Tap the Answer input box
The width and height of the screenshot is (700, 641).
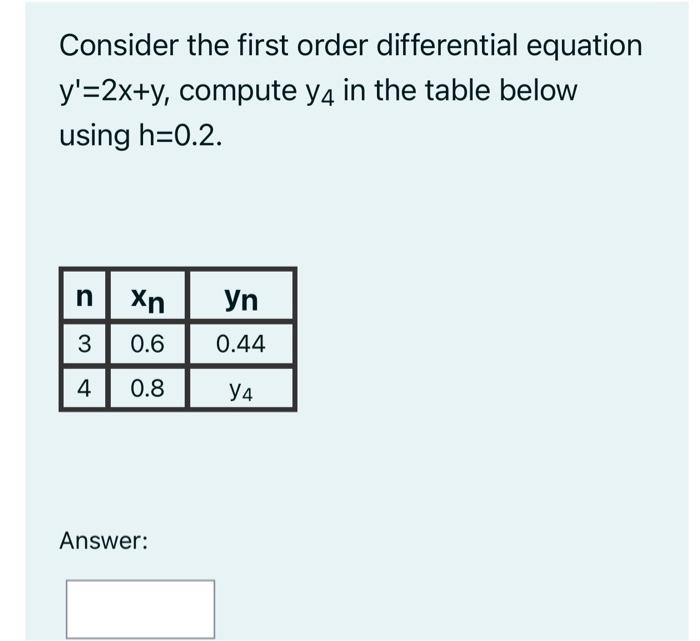tap(140, 607)
